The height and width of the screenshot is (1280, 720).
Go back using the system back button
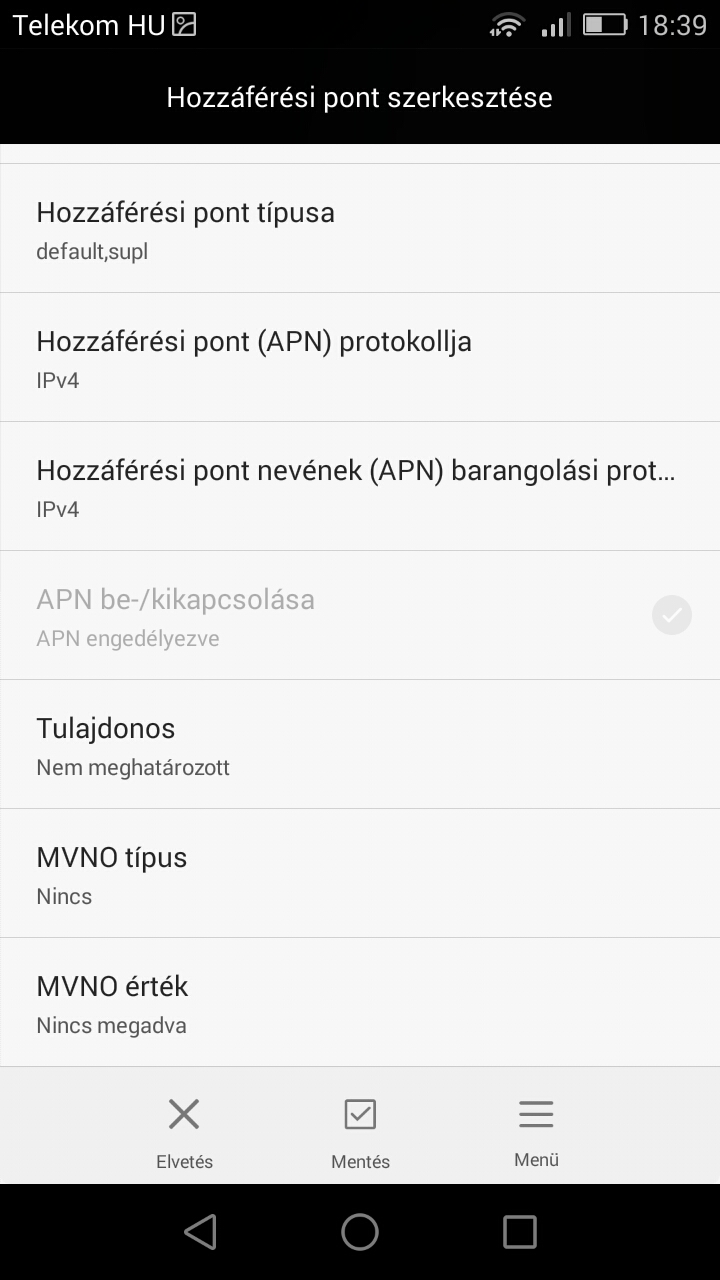tap(201, 1232)
